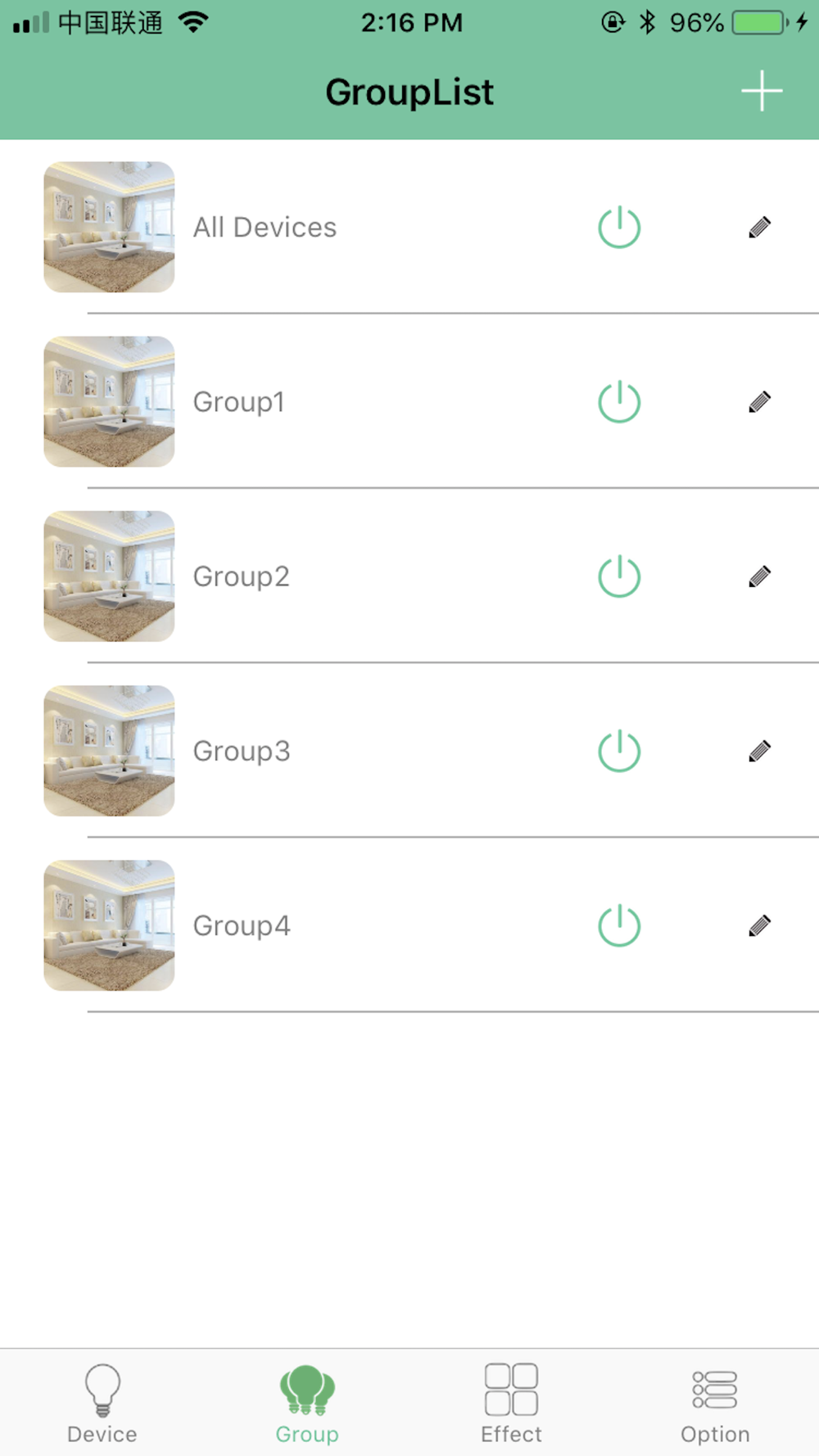
Task: Edit Group4 with the pencil icon
Action: [x=760, y=925]
